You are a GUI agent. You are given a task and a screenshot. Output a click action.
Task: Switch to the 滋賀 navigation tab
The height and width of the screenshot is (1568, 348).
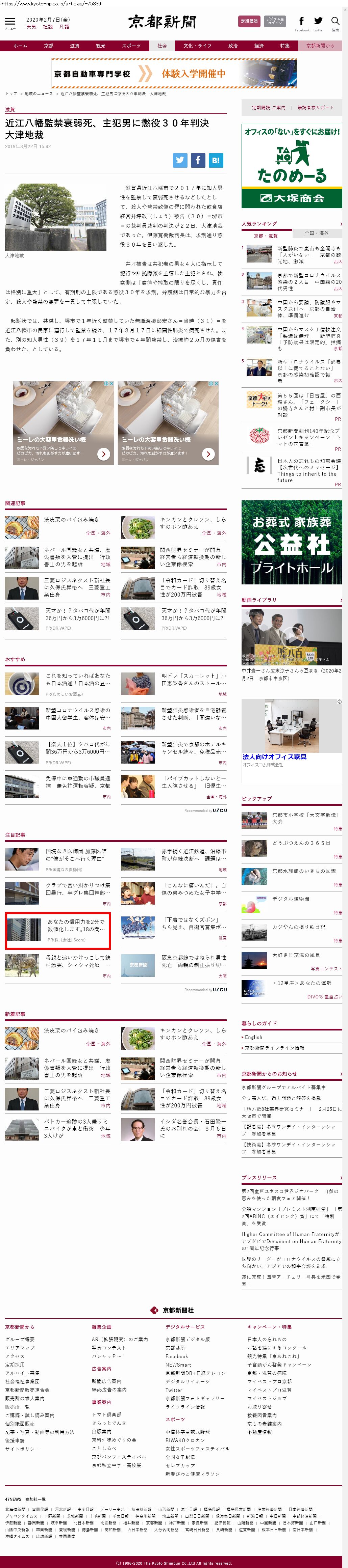coord(74,46)
